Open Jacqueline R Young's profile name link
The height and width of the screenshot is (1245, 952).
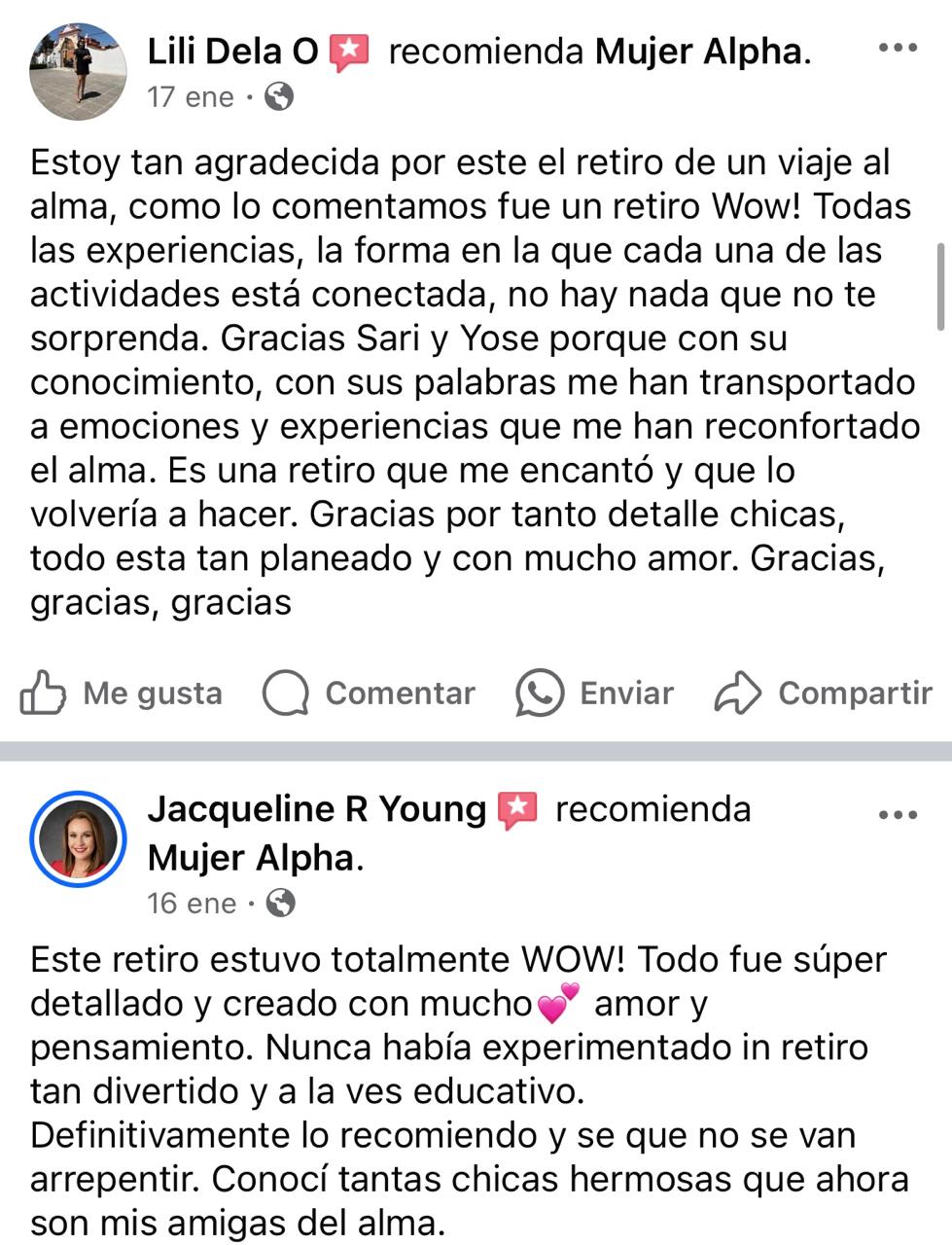click(316, 809)
